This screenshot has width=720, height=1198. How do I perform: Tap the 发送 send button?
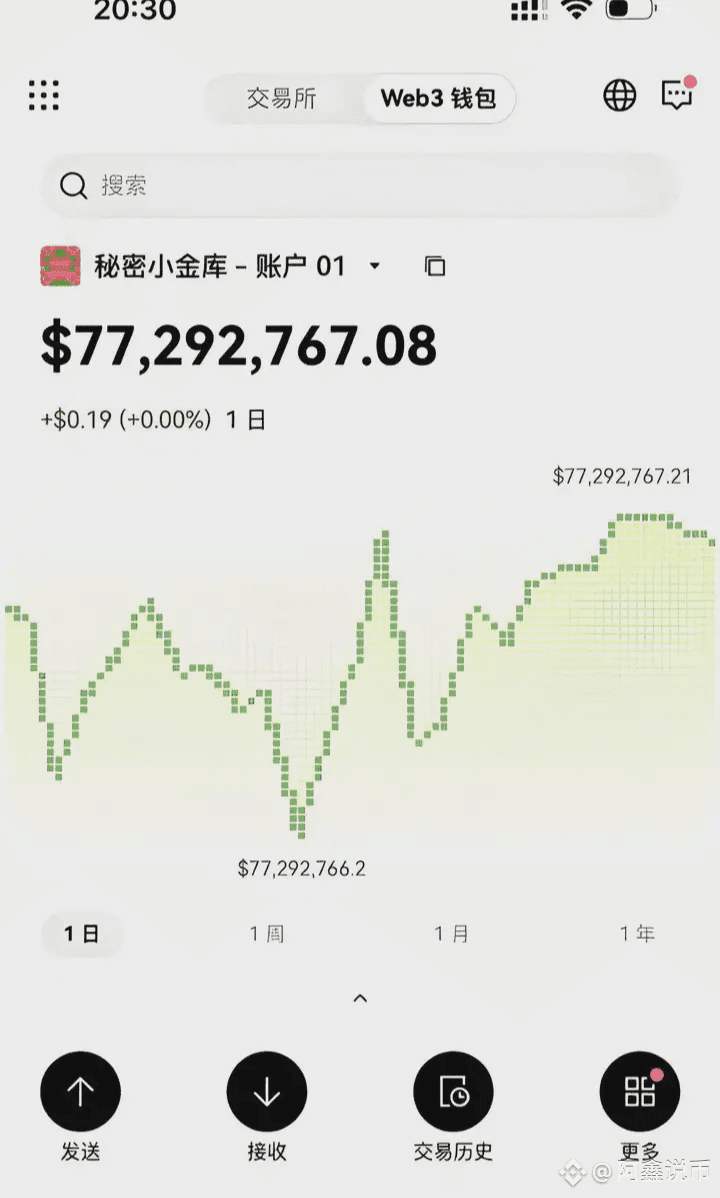[x=80, y=1092]
